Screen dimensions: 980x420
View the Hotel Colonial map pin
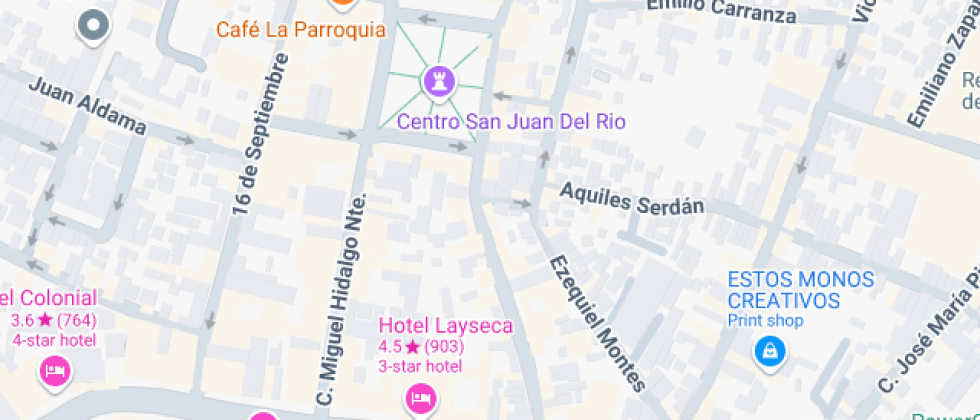tap(54, 372)
